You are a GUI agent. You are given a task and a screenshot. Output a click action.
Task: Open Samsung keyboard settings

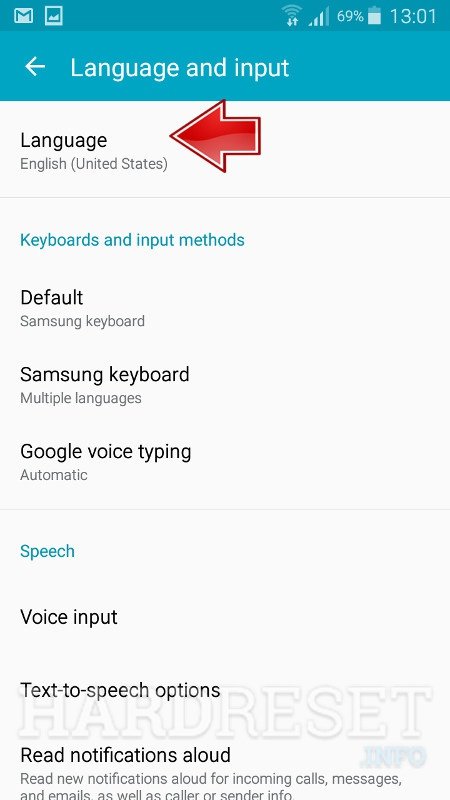[225, 385]
